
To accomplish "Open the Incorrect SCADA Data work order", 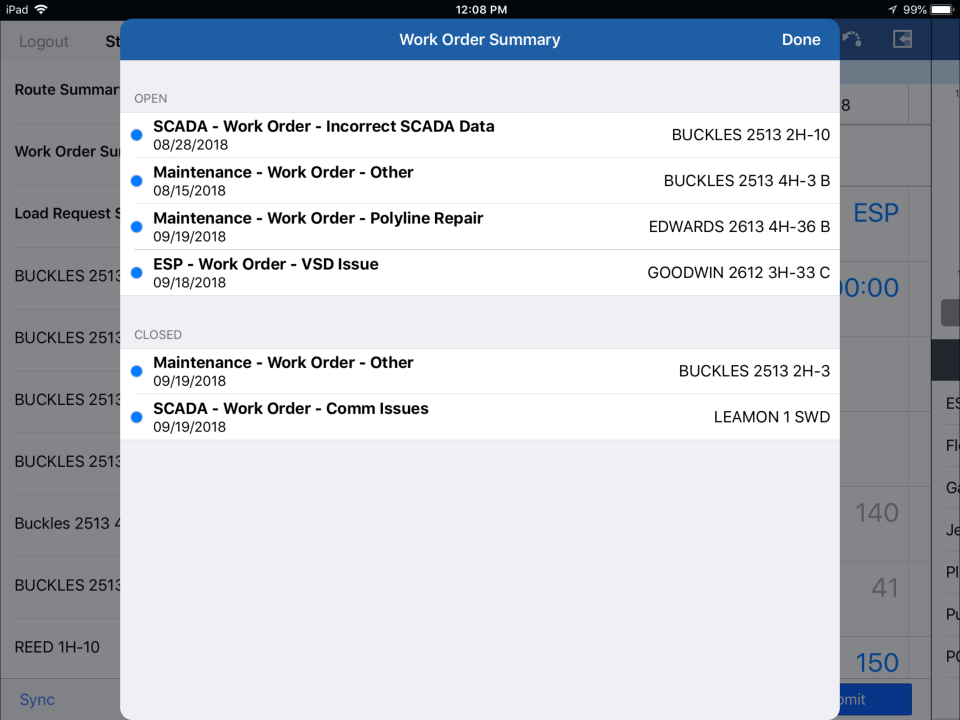I will coord(480,135).
